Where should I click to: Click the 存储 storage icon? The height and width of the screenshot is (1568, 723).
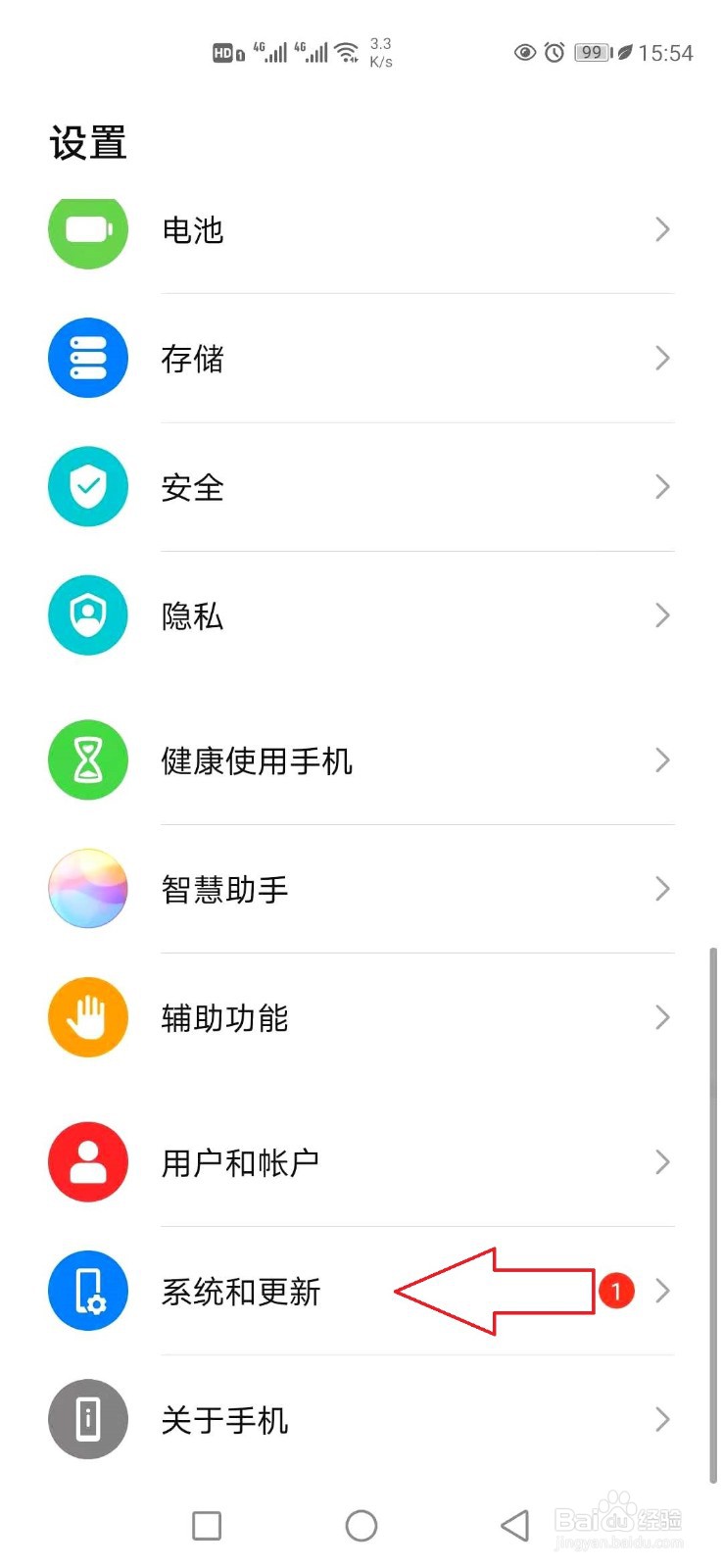[x=87, y=359]
